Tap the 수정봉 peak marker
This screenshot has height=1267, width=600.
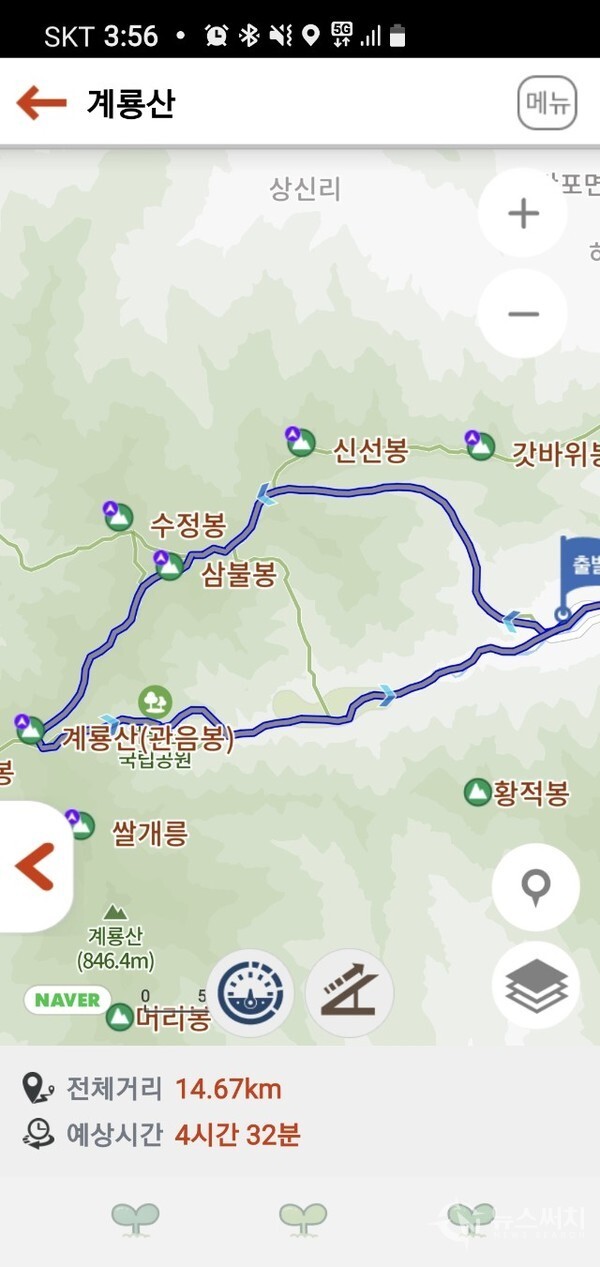[119, 516]
